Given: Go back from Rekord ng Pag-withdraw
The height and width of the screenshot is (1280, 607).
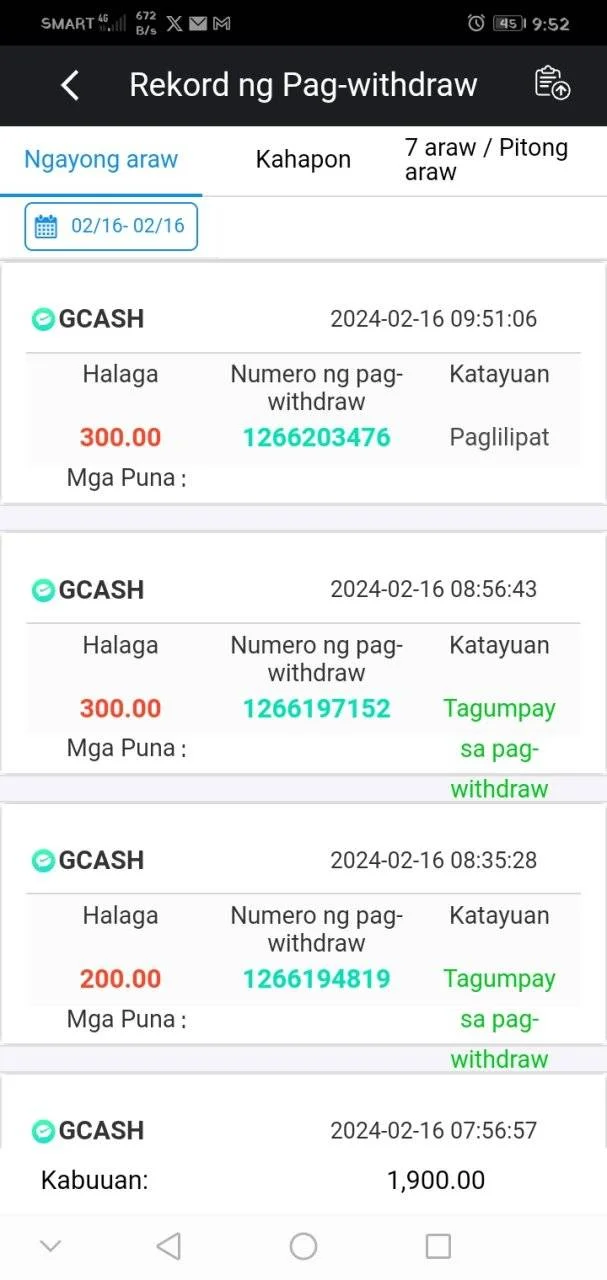Looking at the screenshot, I should click(x=70, y=85).
